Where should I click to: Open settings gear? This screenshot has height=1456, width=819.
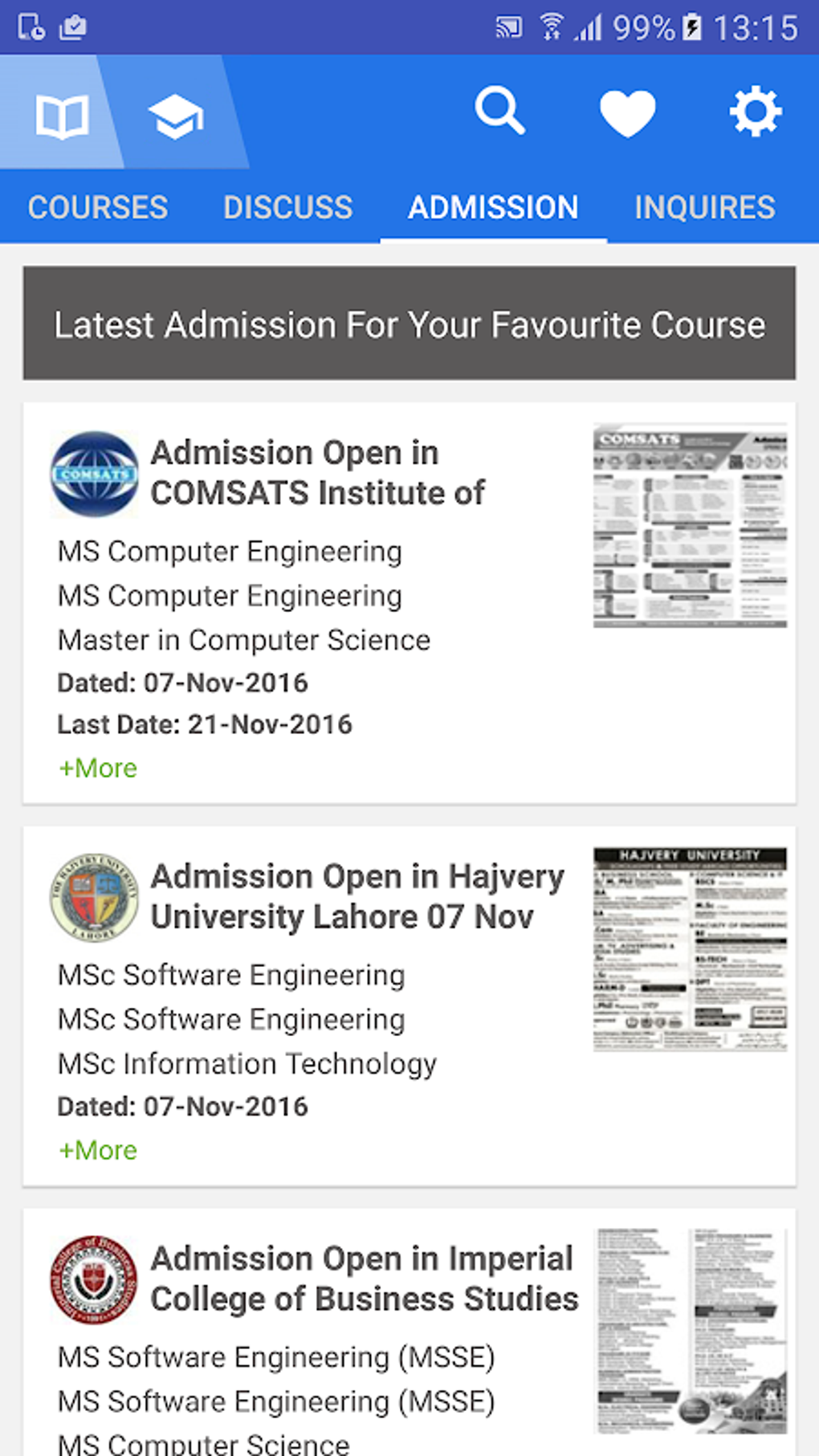(755, 112)
